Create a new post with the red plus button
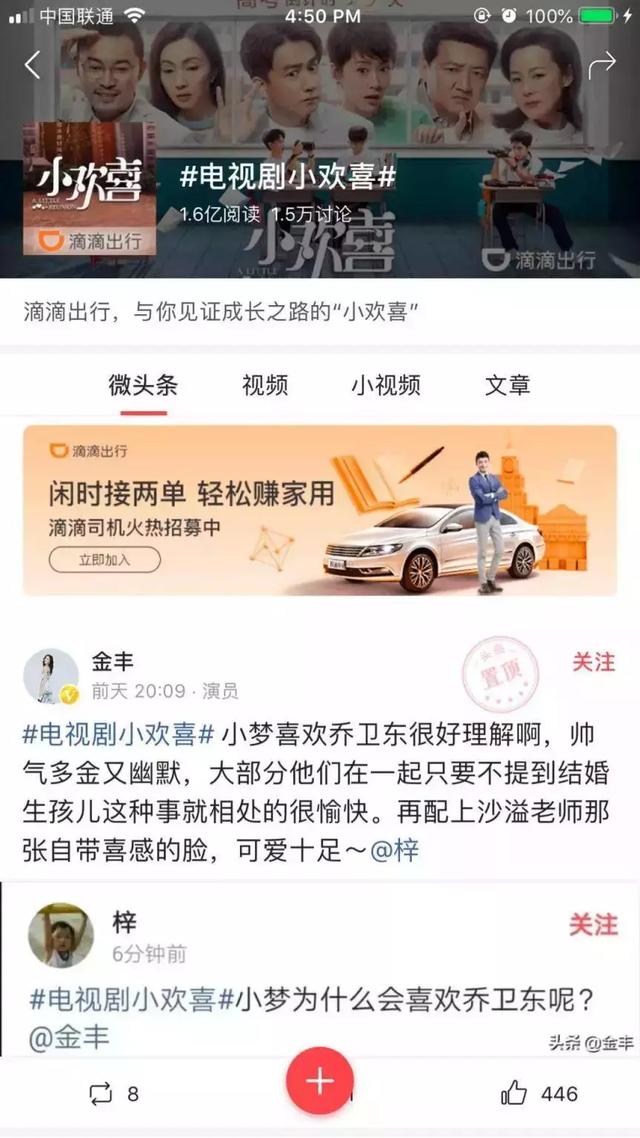Screen dimensions: 640x1138 (x=320, y=1081)
